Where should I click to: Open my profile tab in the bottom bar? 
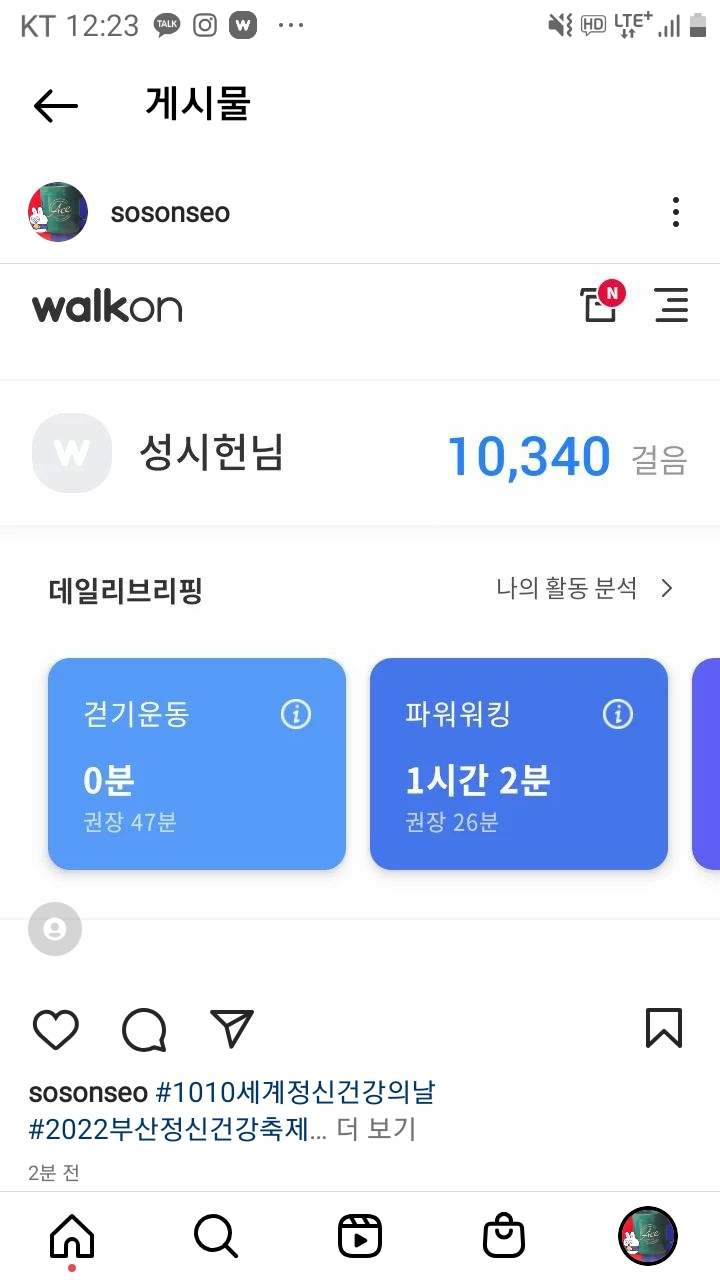[x=648, y=1236]
